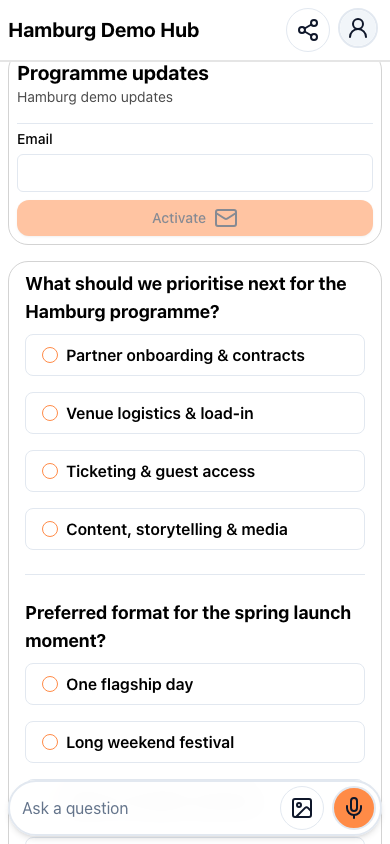Choose One flagship day format
Viewport: 390px width, 844px height.
point(195,684)
